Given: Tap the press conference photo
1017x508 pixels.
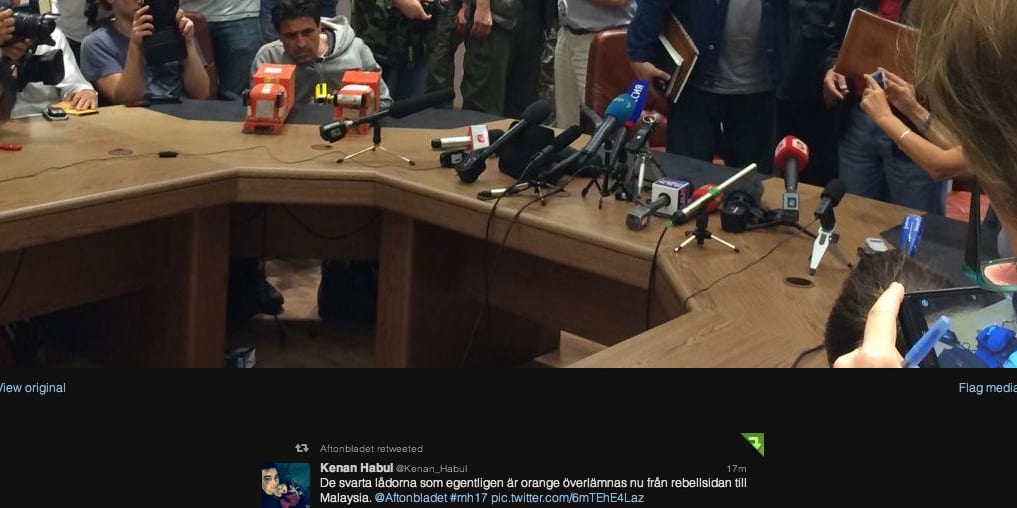Looking at the screenshot, I should [x=508, y=184].
